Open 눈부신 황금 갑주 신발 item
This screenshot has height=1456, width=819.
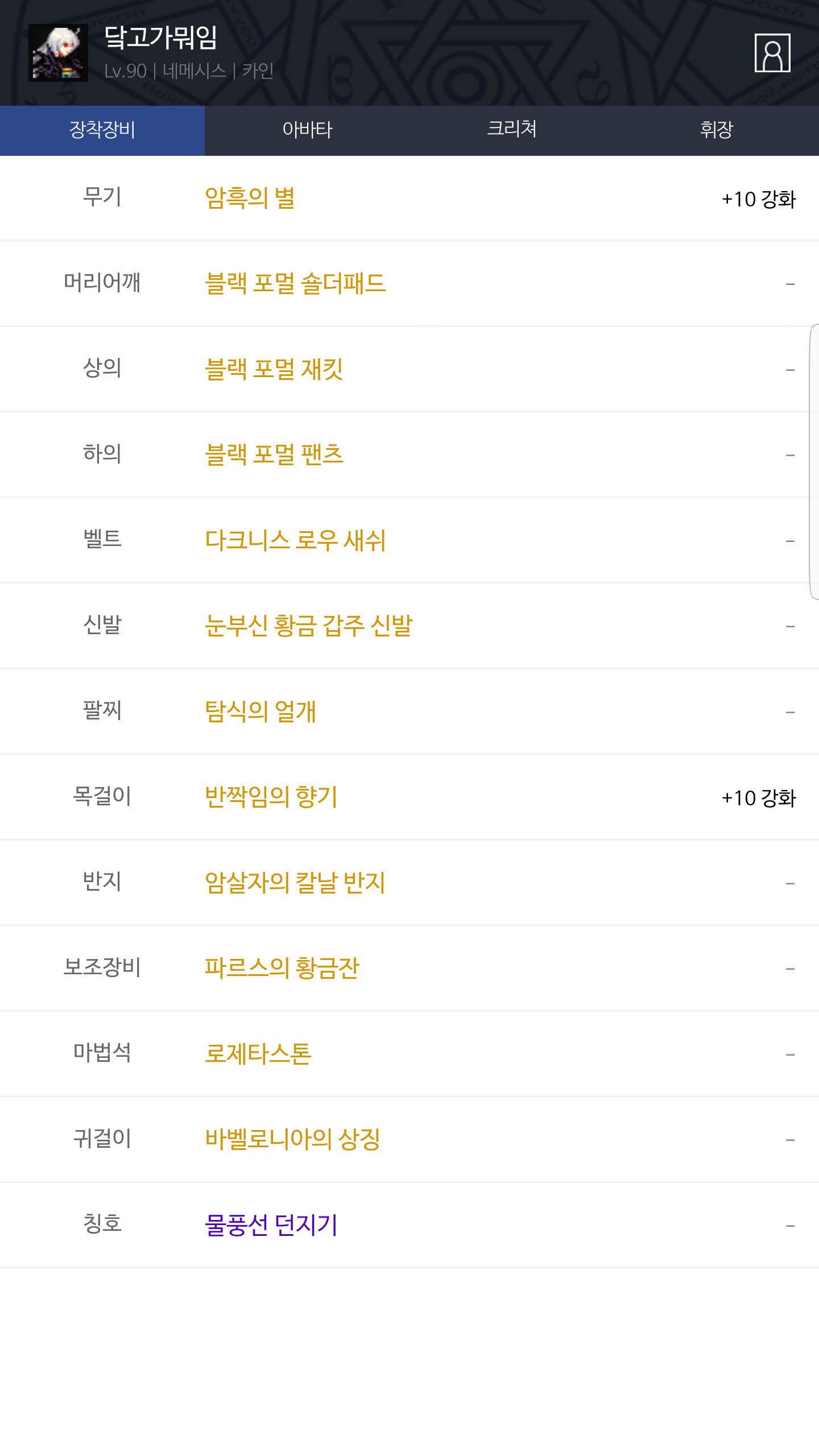click(309, 626)
